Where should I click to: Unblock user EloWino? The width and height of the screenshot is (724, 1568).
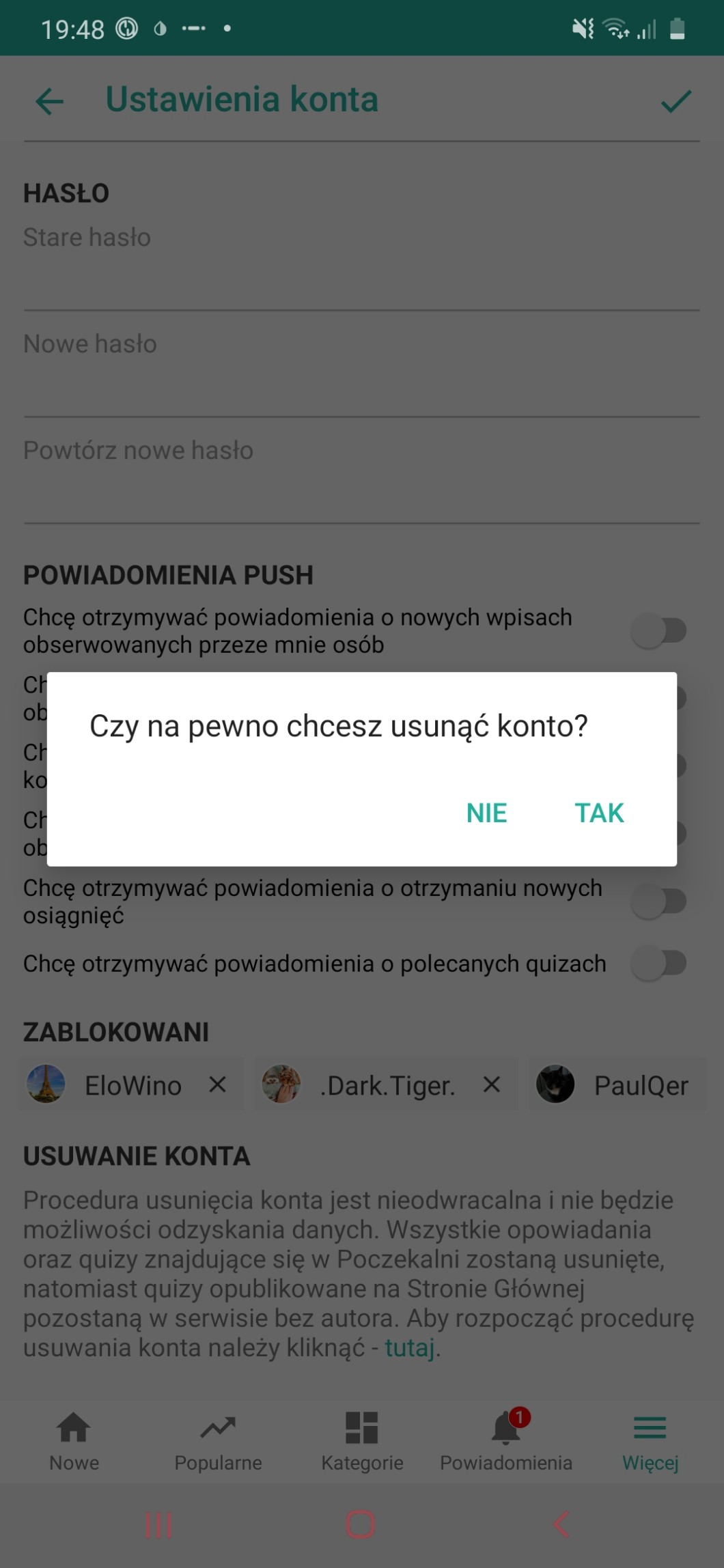coord(217,1084)
